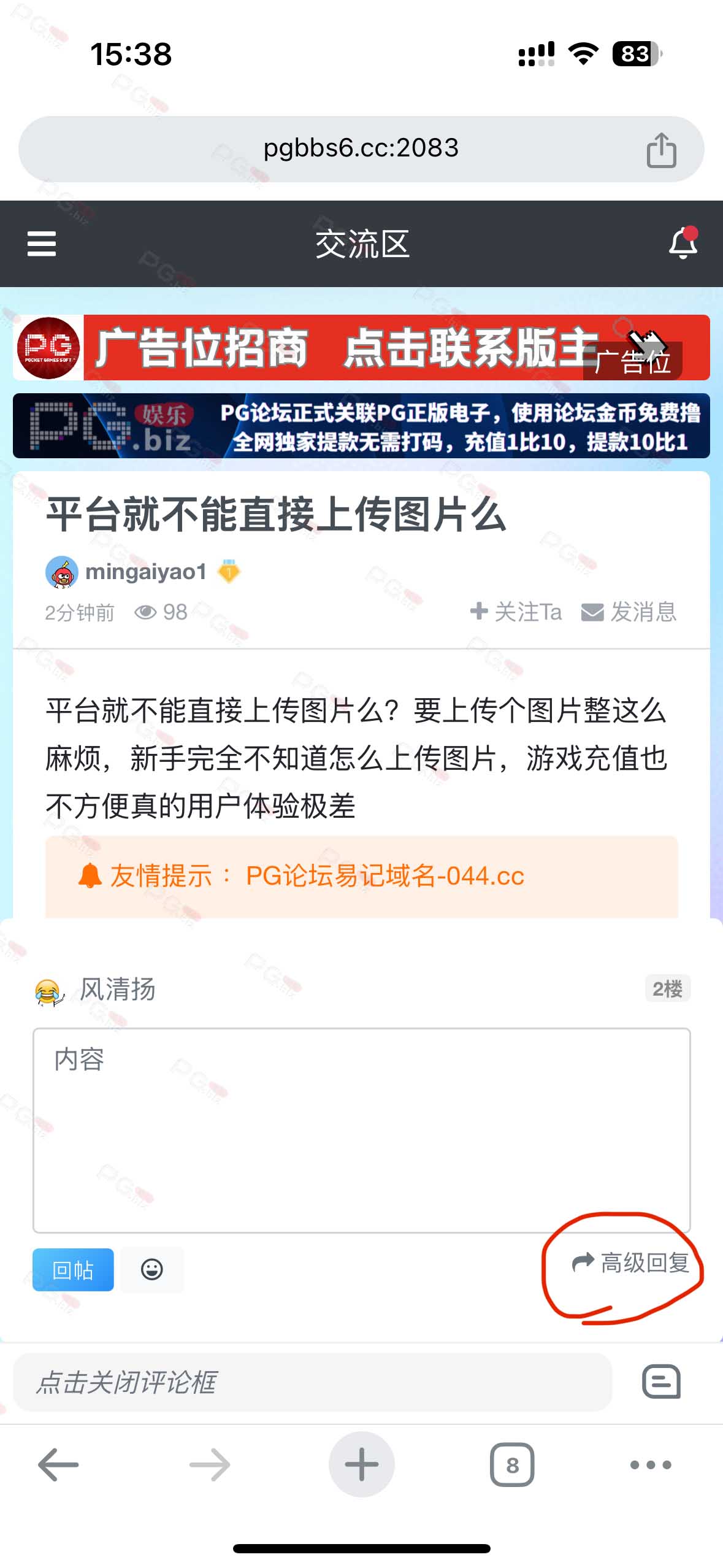This screenshot has height=1568, width=723.
Task: Open the hamburger drawer menu
Action: tap(42, 244)
